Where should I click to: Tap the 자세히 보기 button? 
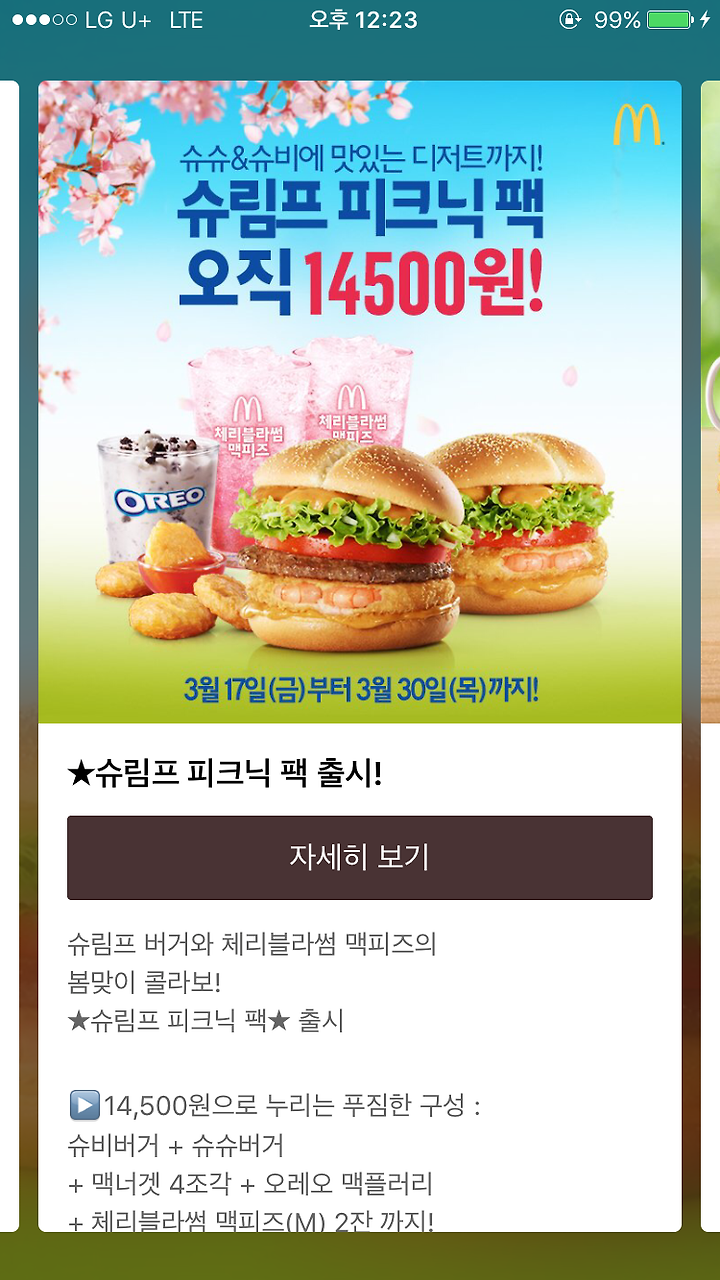coord(360,858)
